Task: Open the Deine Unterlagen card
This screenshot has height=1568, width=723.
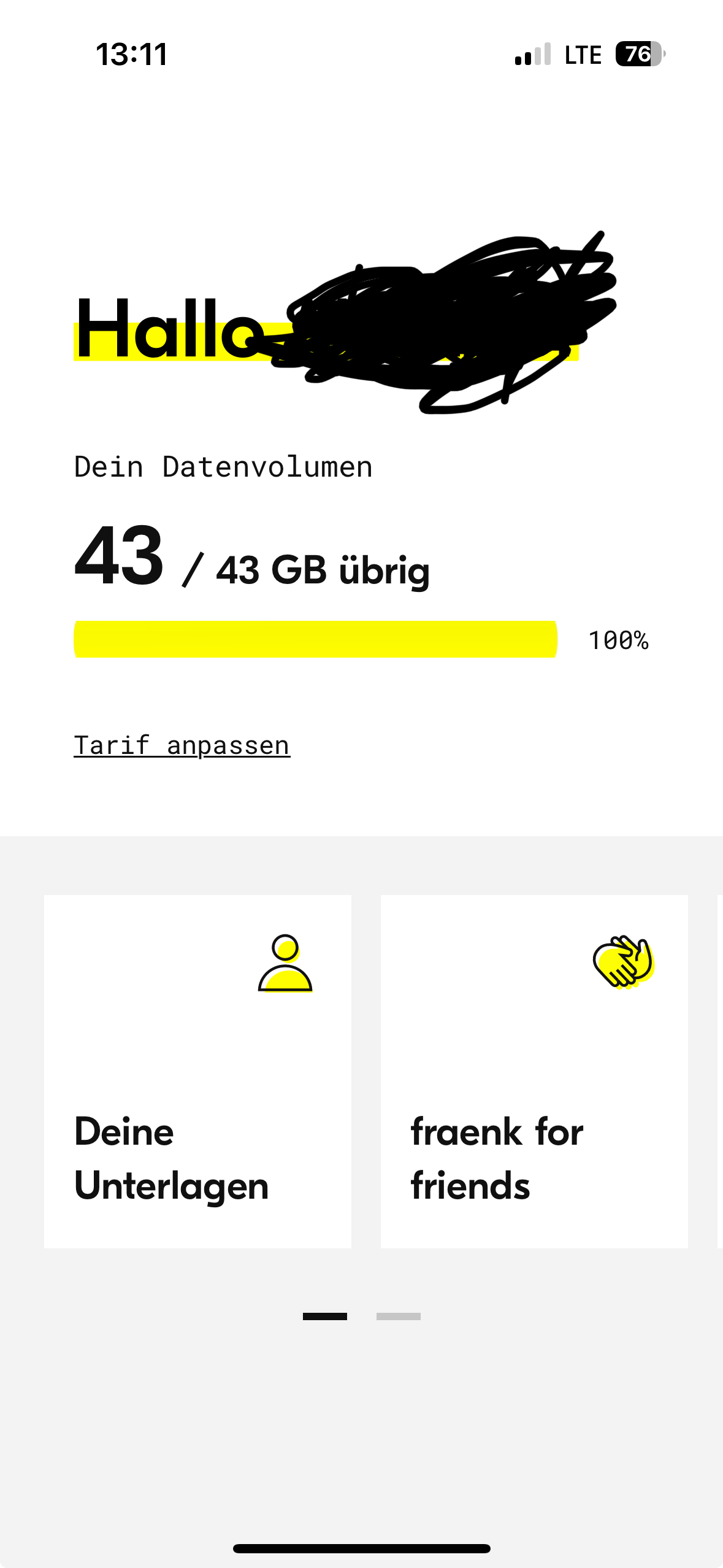Action: pyautogui.click(x=197, y=1071)
